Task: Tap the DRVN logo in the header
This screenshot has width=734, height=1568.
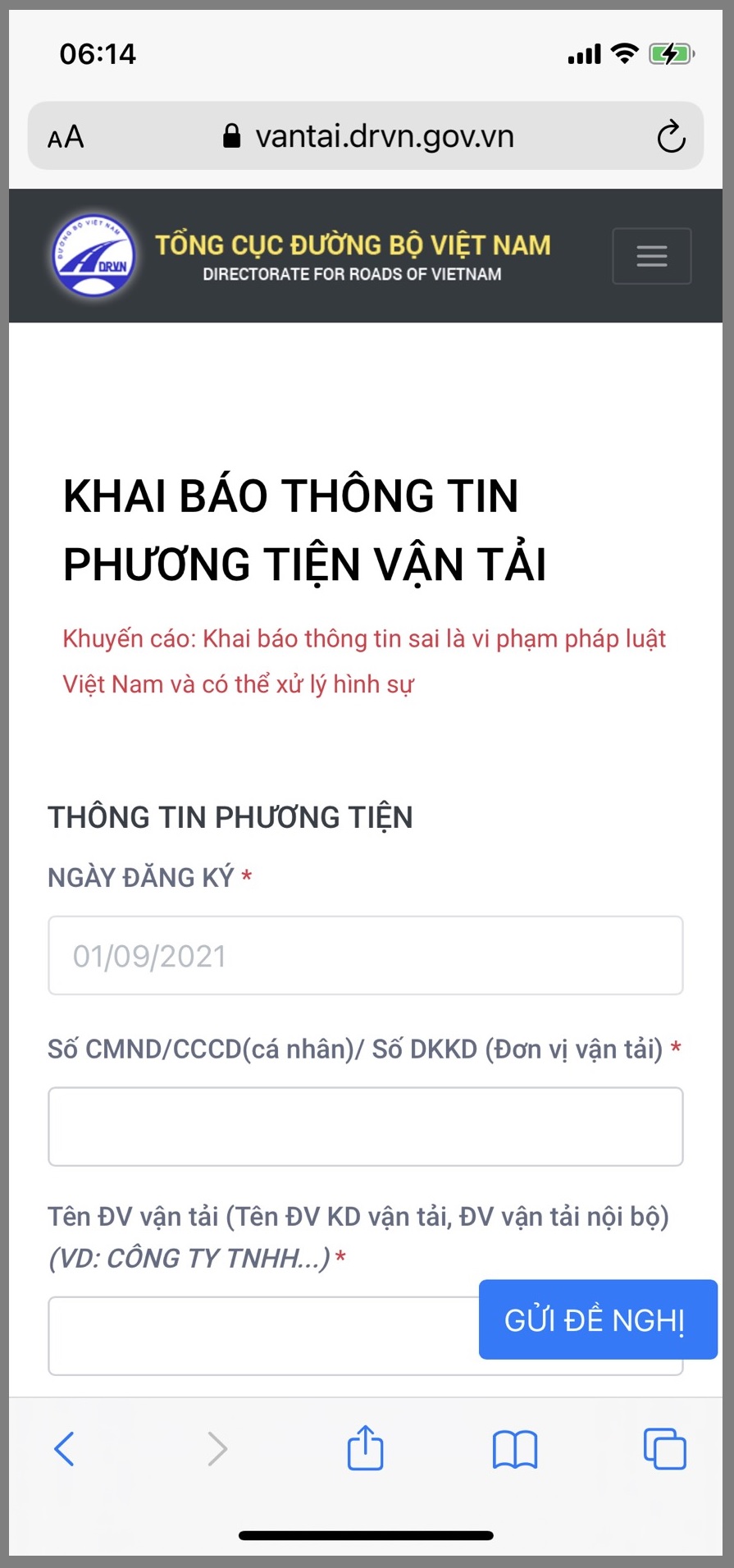Action: (x=94, y=255)
